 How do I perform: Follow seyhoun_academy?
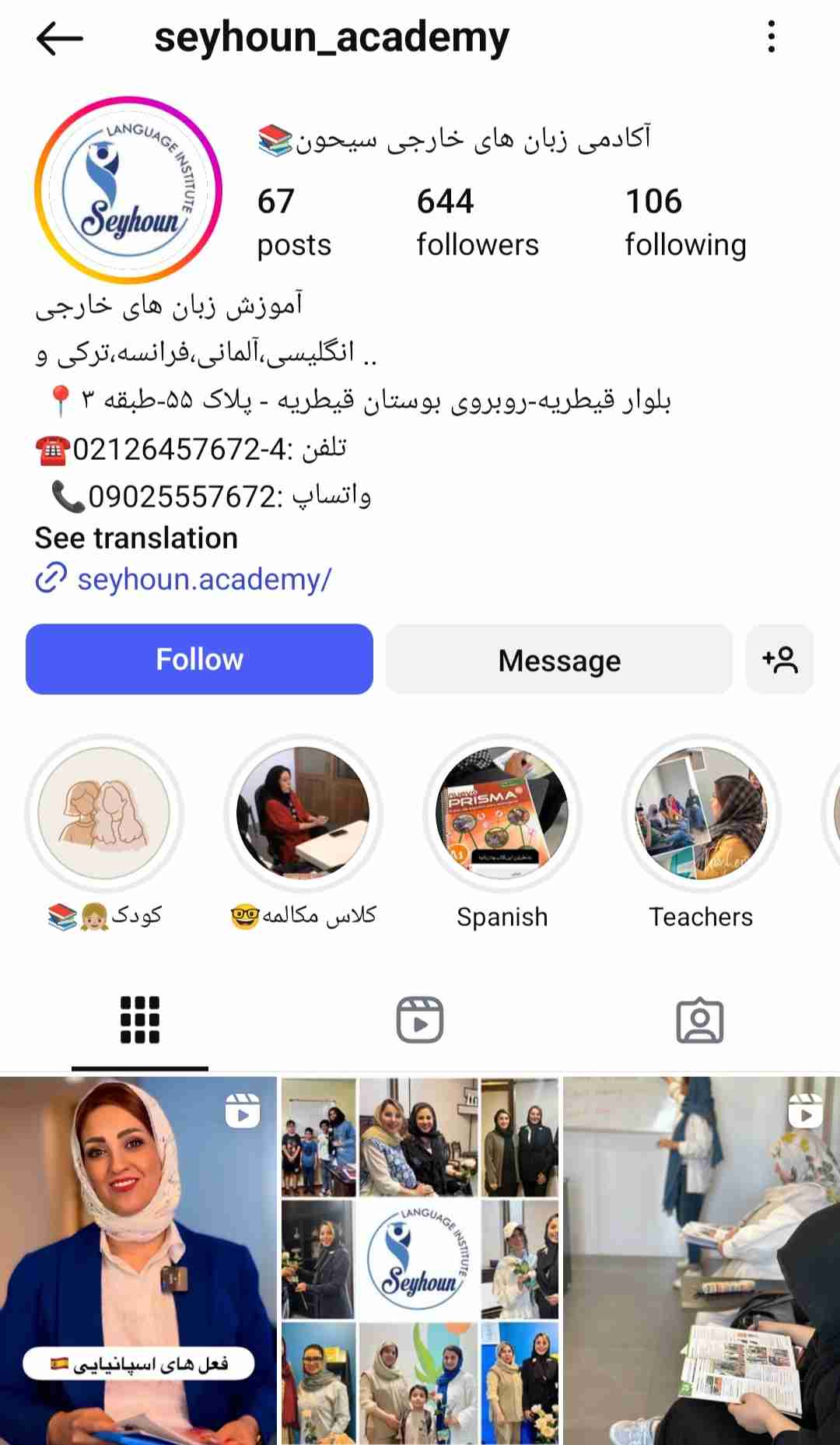(x=199, y=659)
